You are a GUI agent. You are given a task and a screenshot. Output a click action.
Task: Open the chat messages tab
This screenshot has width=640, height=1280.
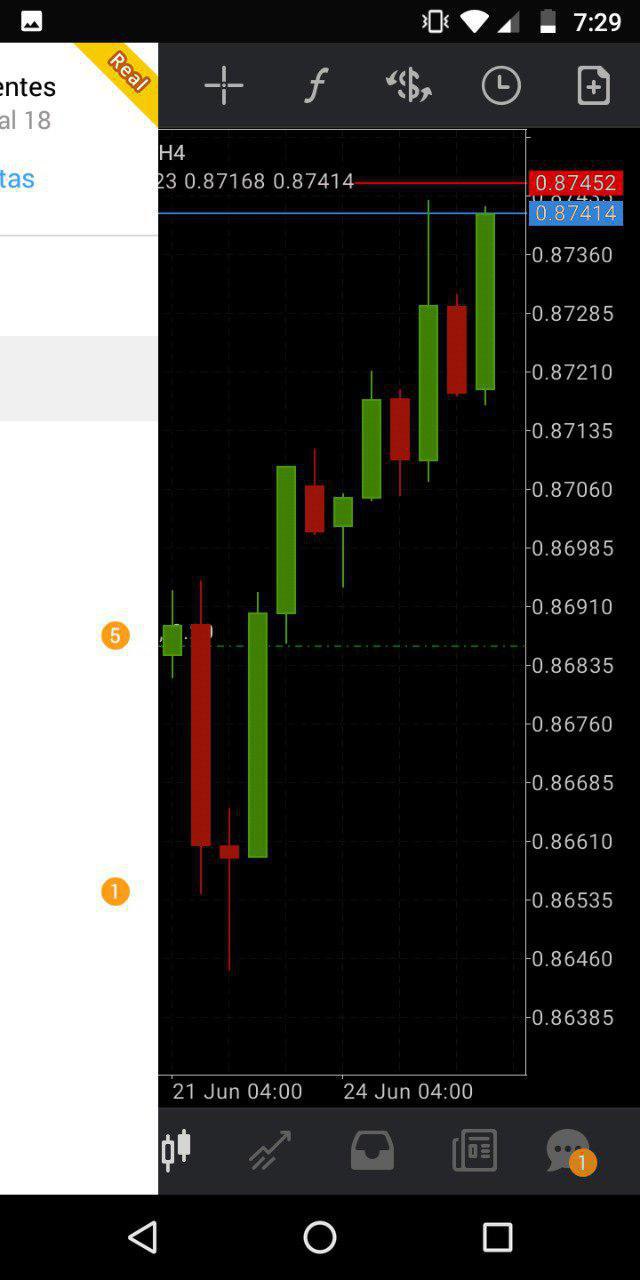coord(568,1150)
